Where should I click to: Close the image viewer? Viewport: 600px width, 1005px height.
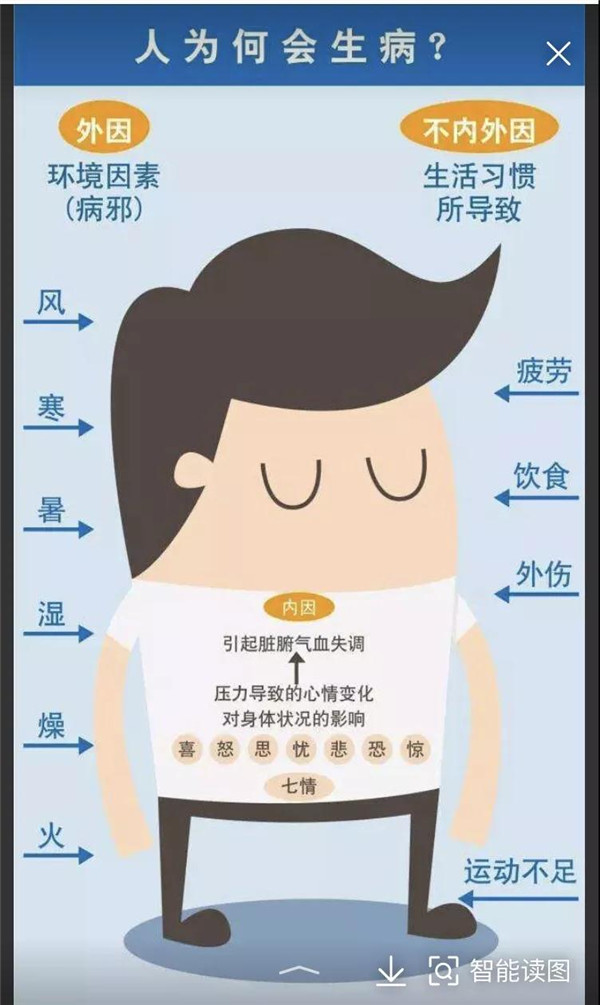point(557,54)
